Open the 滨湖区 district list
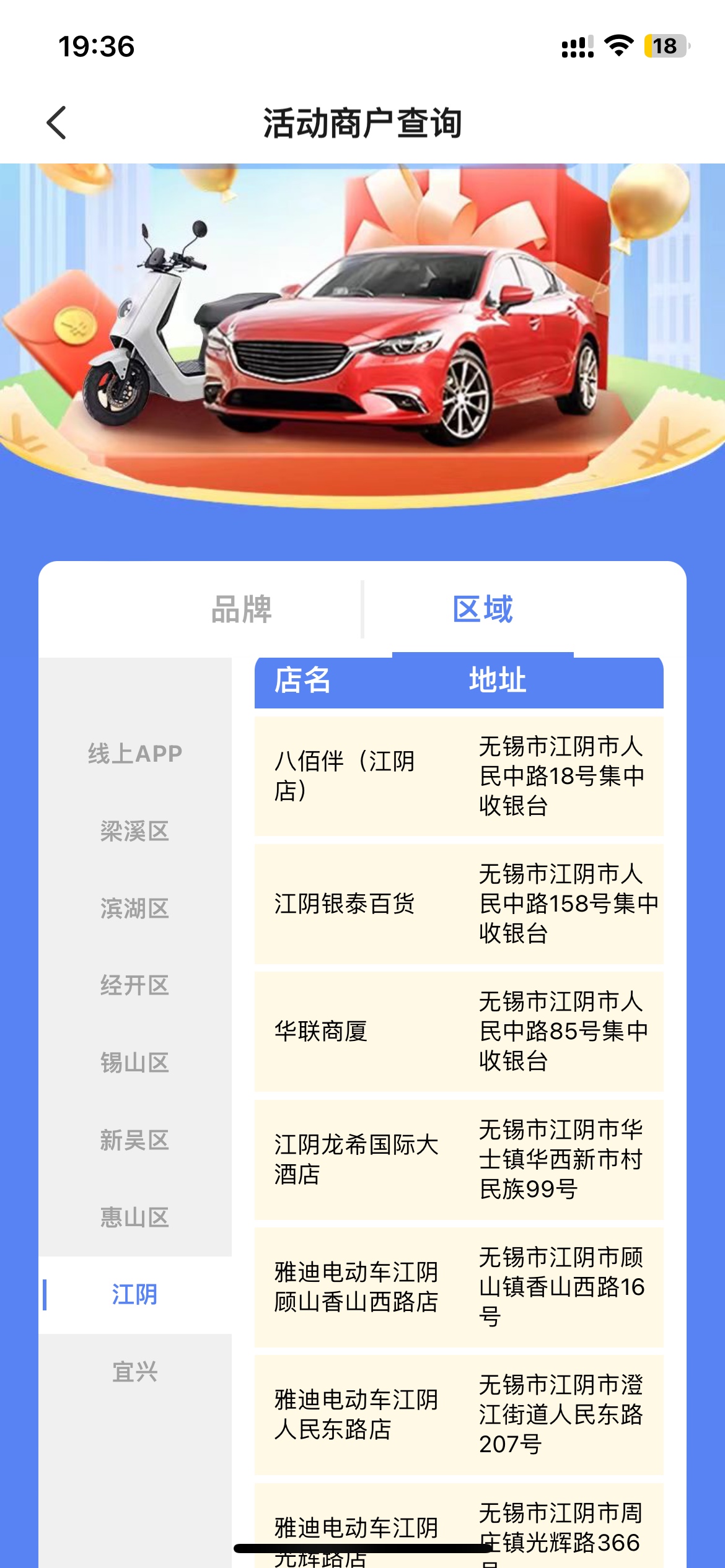The image size is (725, 1568). point(135,908)
